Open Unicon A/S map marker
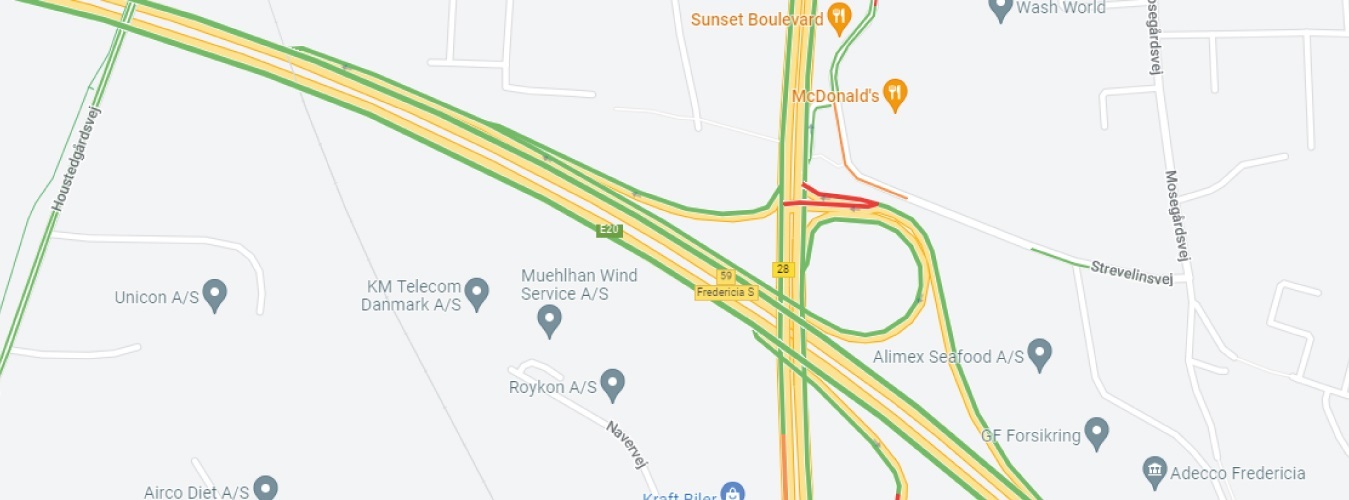 [214, 295]
